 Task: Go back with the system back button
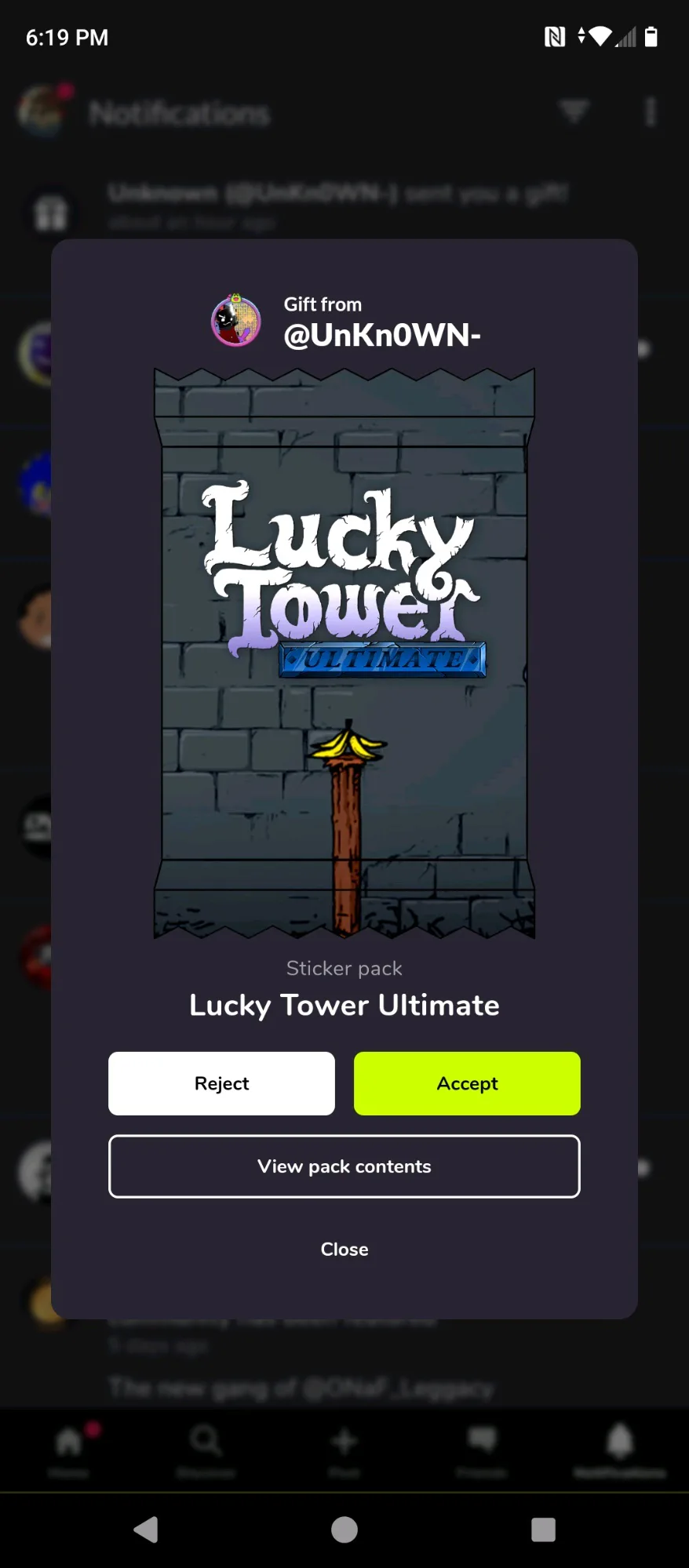146,1530
